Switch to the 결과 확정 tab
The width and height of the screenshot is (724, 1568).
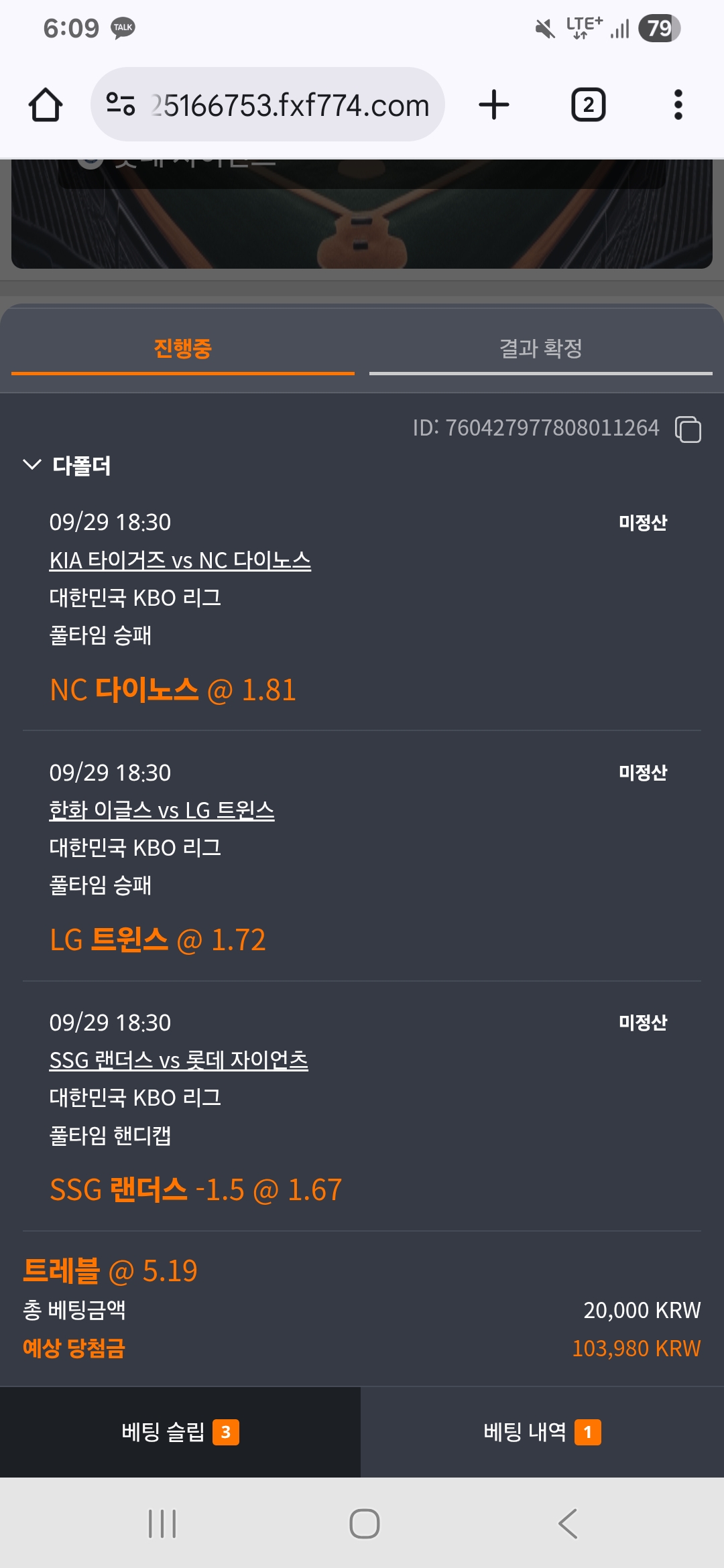540,348
